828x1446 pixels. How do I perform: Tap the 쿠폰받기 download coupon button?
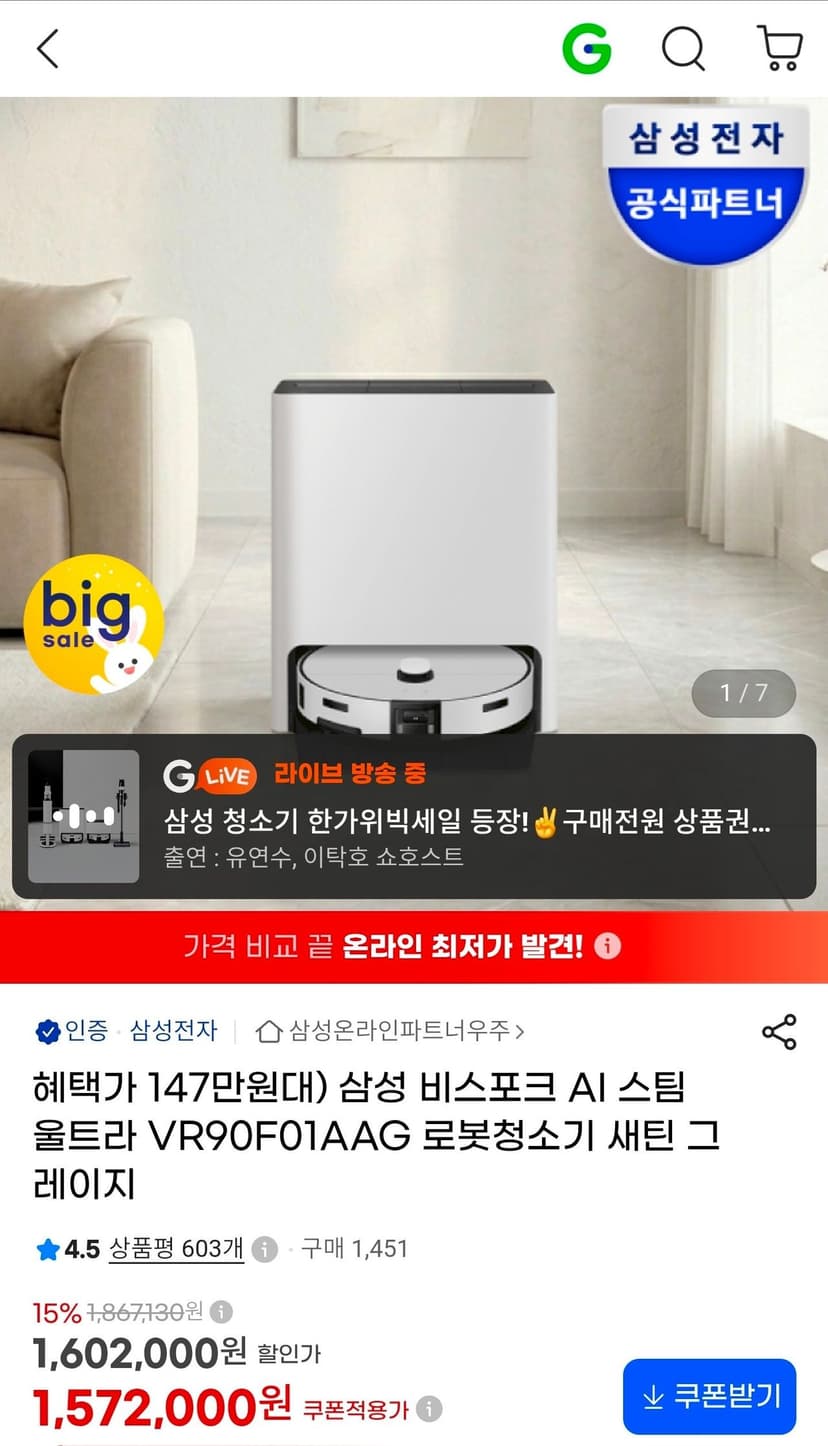point(709,1397)
